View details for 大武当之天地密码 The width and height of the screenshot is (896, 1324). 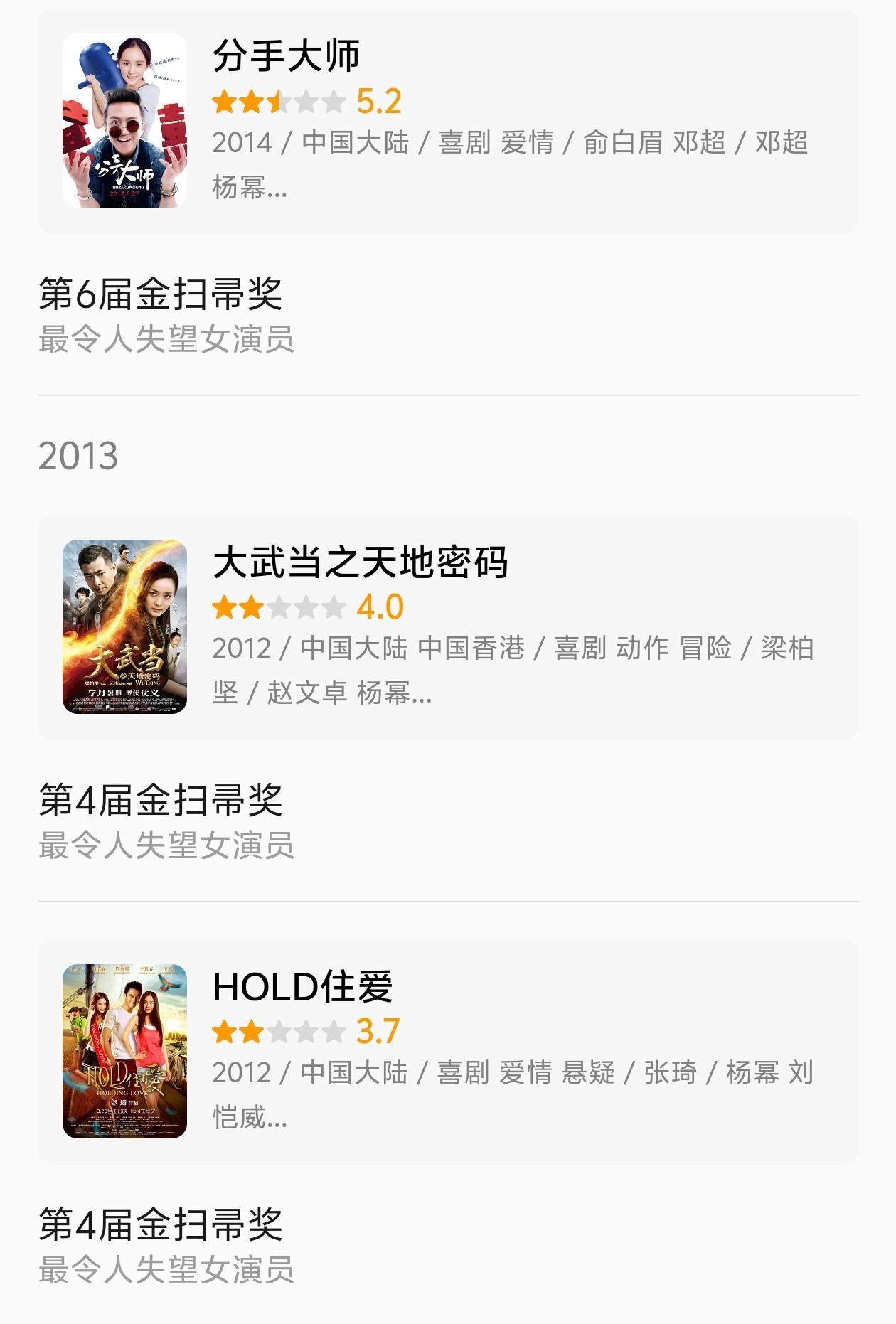[x=448, y=627]
